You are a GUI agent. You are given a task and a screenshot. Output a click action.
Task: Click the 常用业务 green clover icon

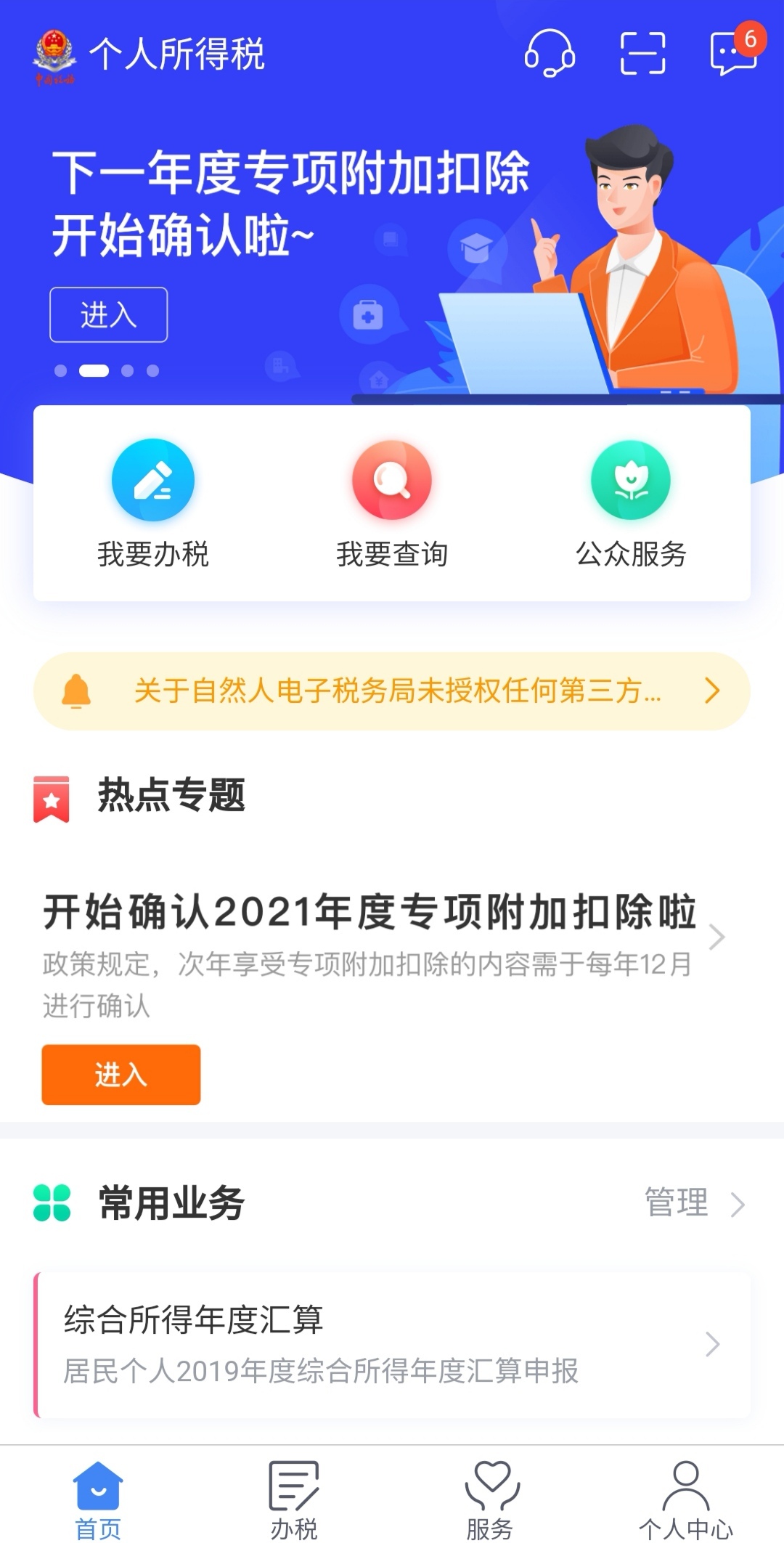tap(52, 1203)
